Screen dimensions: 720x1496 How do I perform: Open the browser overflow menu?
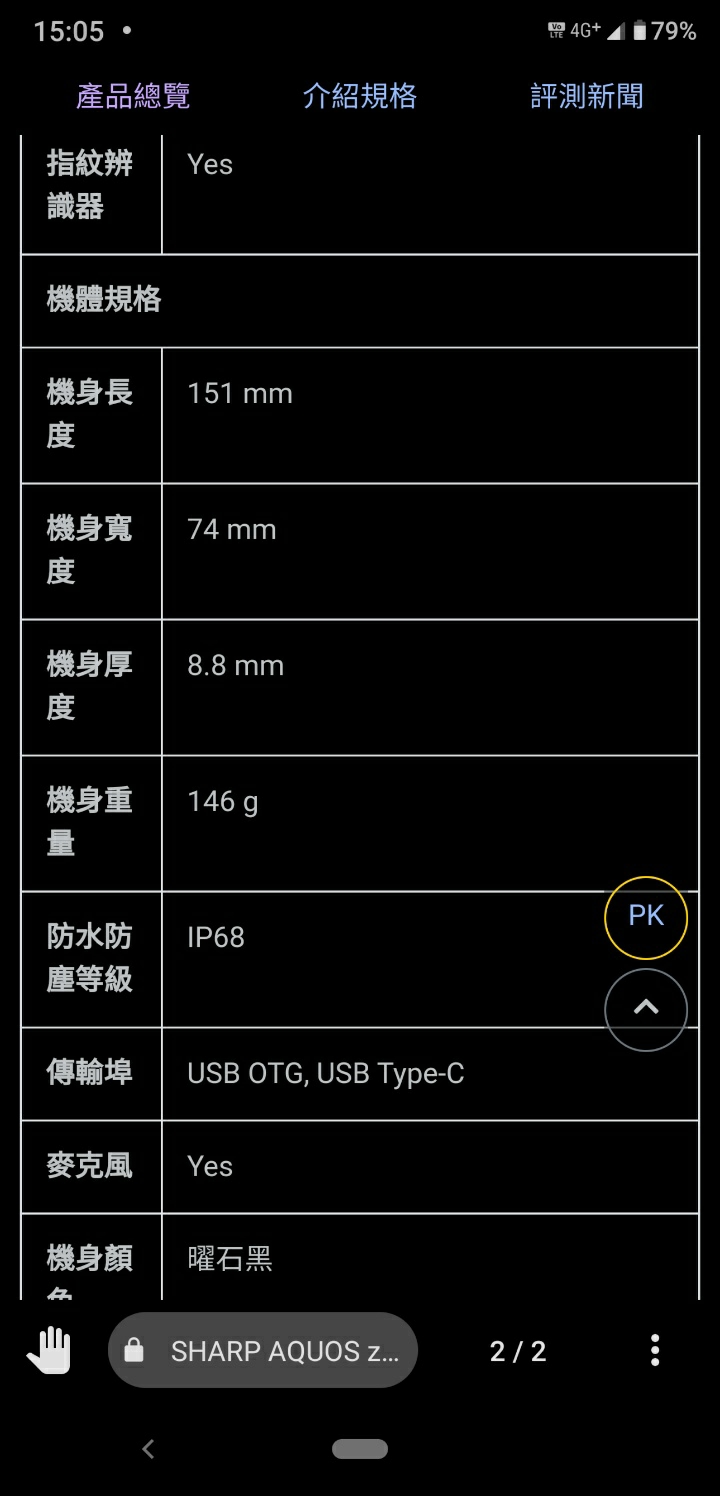coord(655,1351)
